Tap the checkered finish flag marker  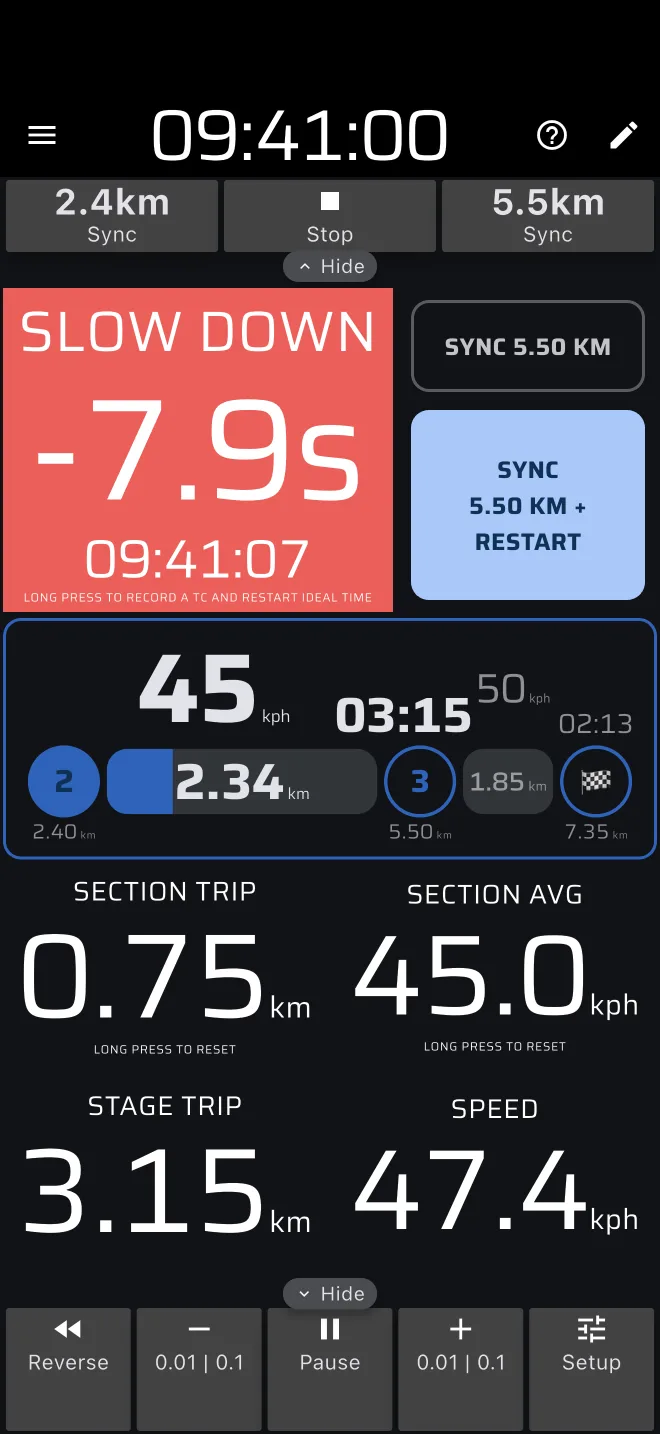click(596, 782)
